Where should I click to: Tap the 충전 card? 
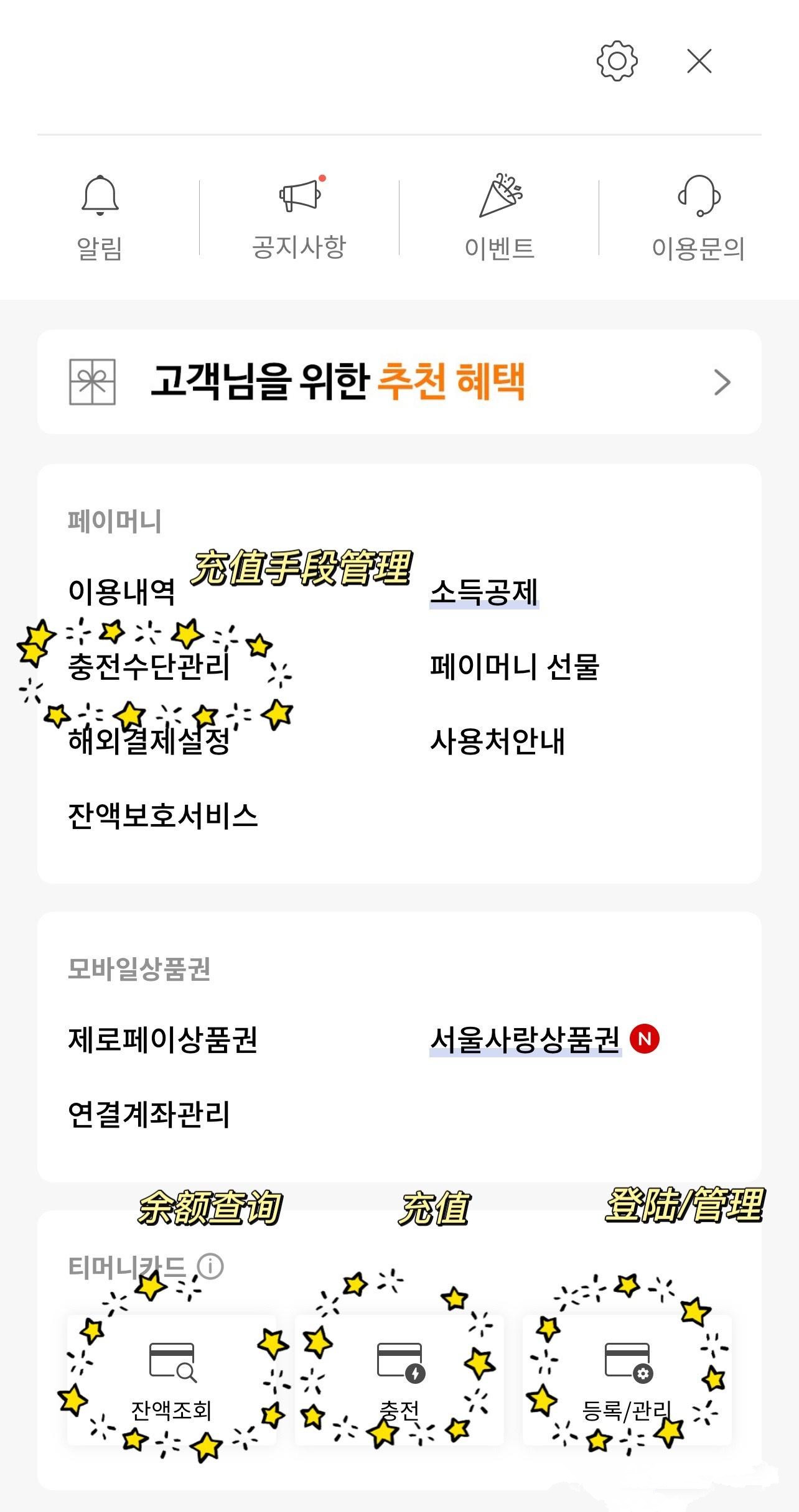pos(399,1380)
